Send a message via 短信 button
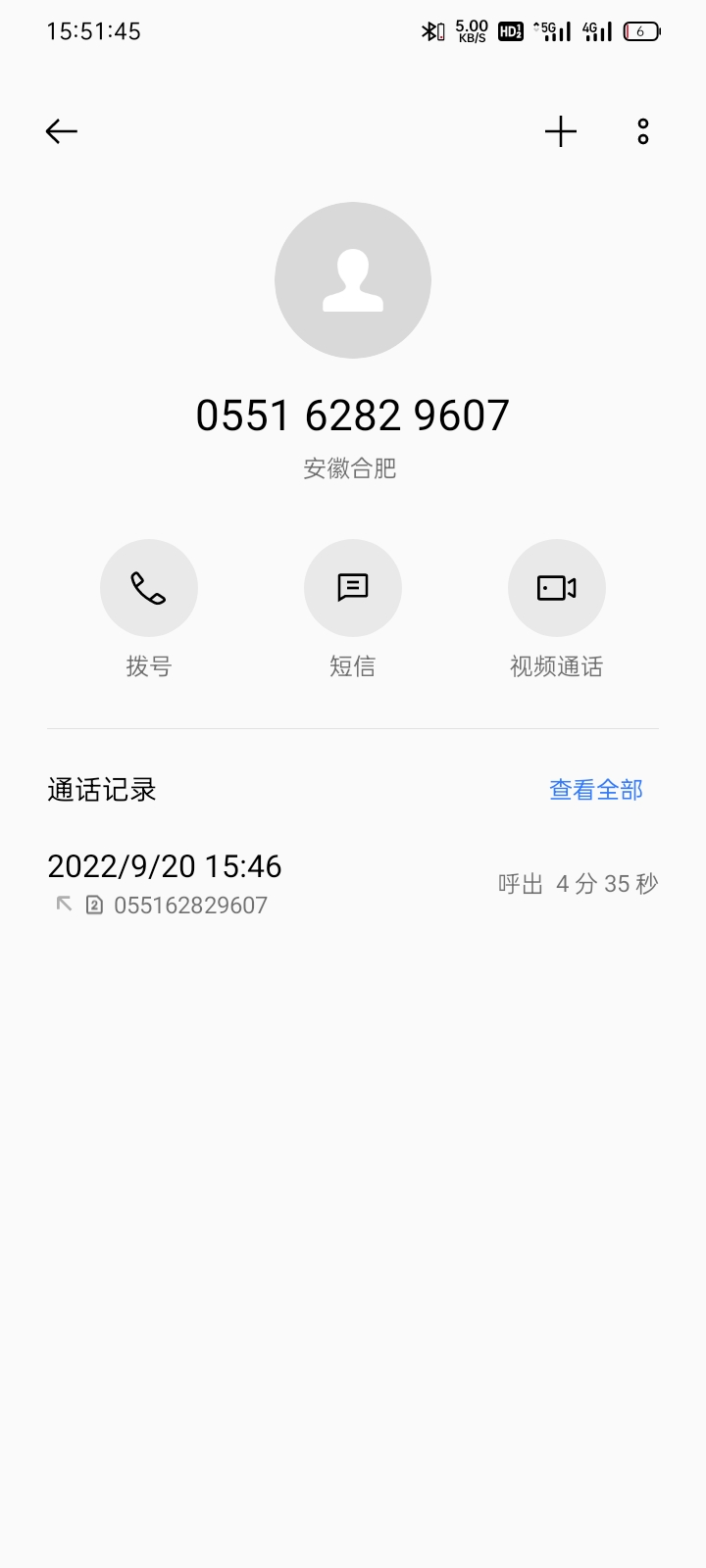706x1568 pixels. coord(353,588)
